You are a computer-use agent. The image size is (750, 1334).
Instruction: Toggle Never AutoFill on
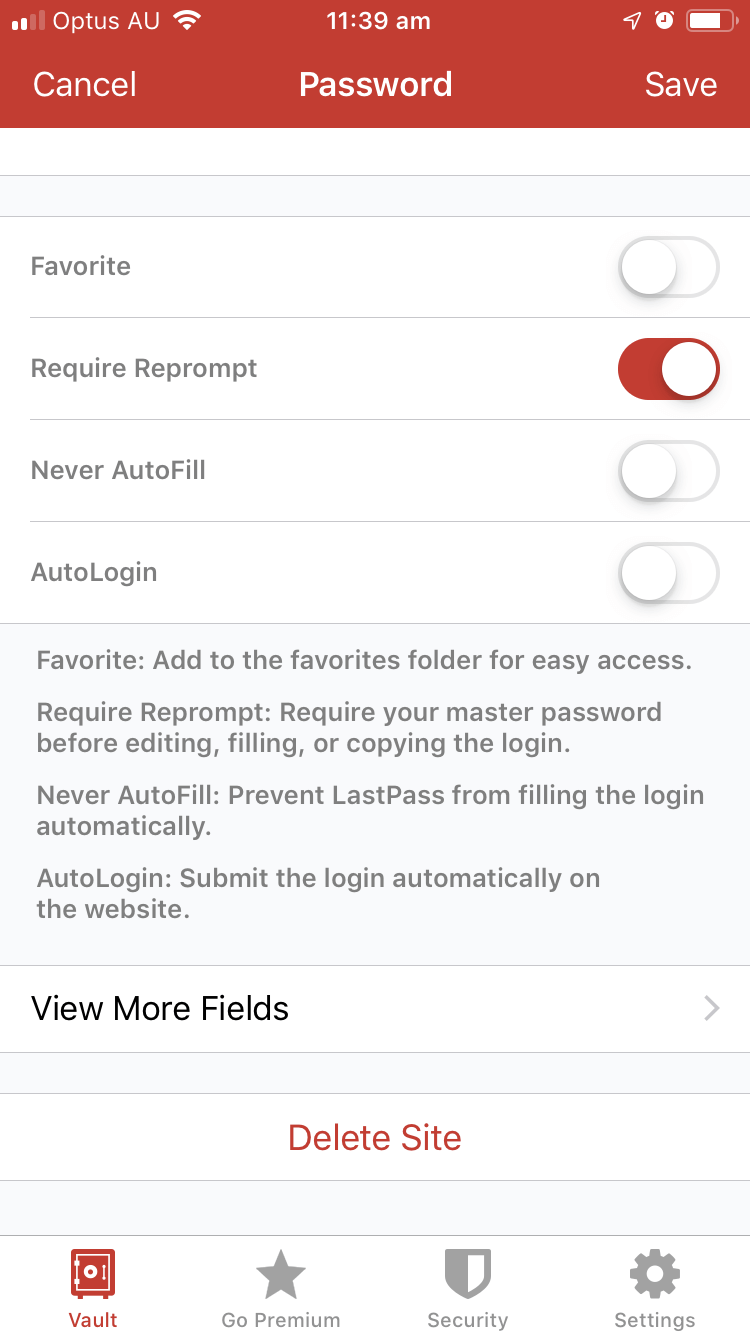pos(668,471)
